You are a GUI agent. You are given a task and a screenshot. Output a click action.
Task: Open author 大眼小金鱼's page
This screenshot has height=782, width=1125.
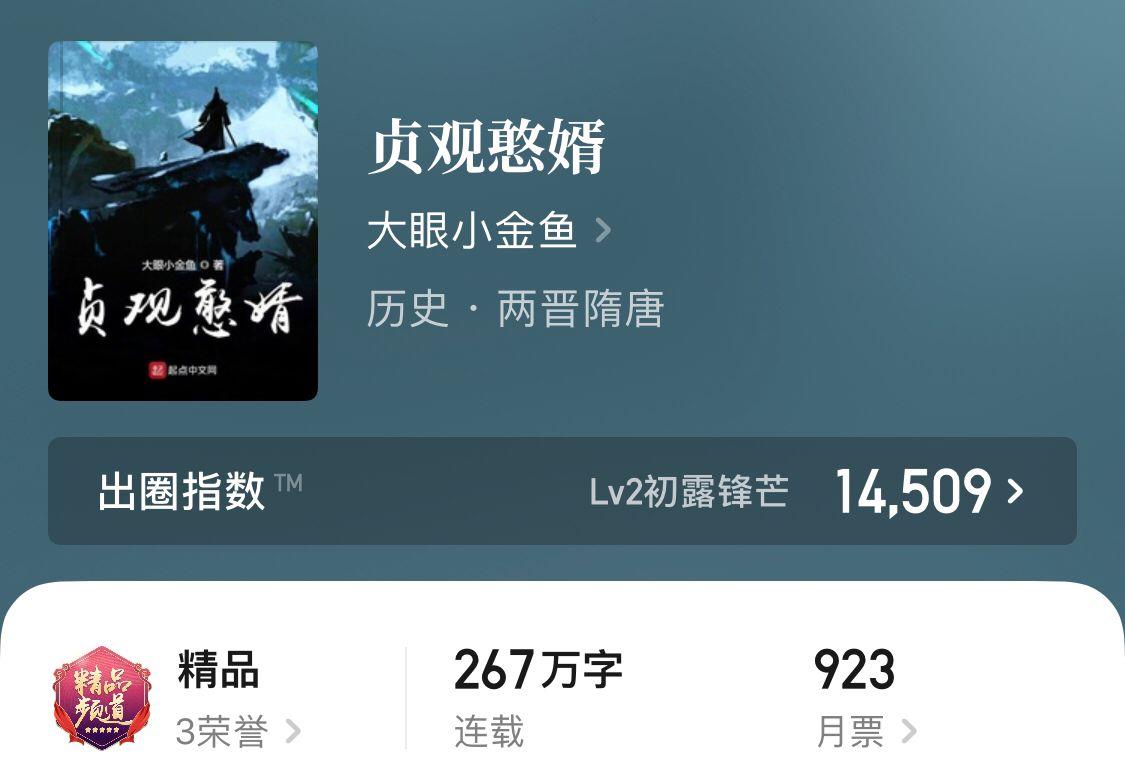tap(488, 232)
